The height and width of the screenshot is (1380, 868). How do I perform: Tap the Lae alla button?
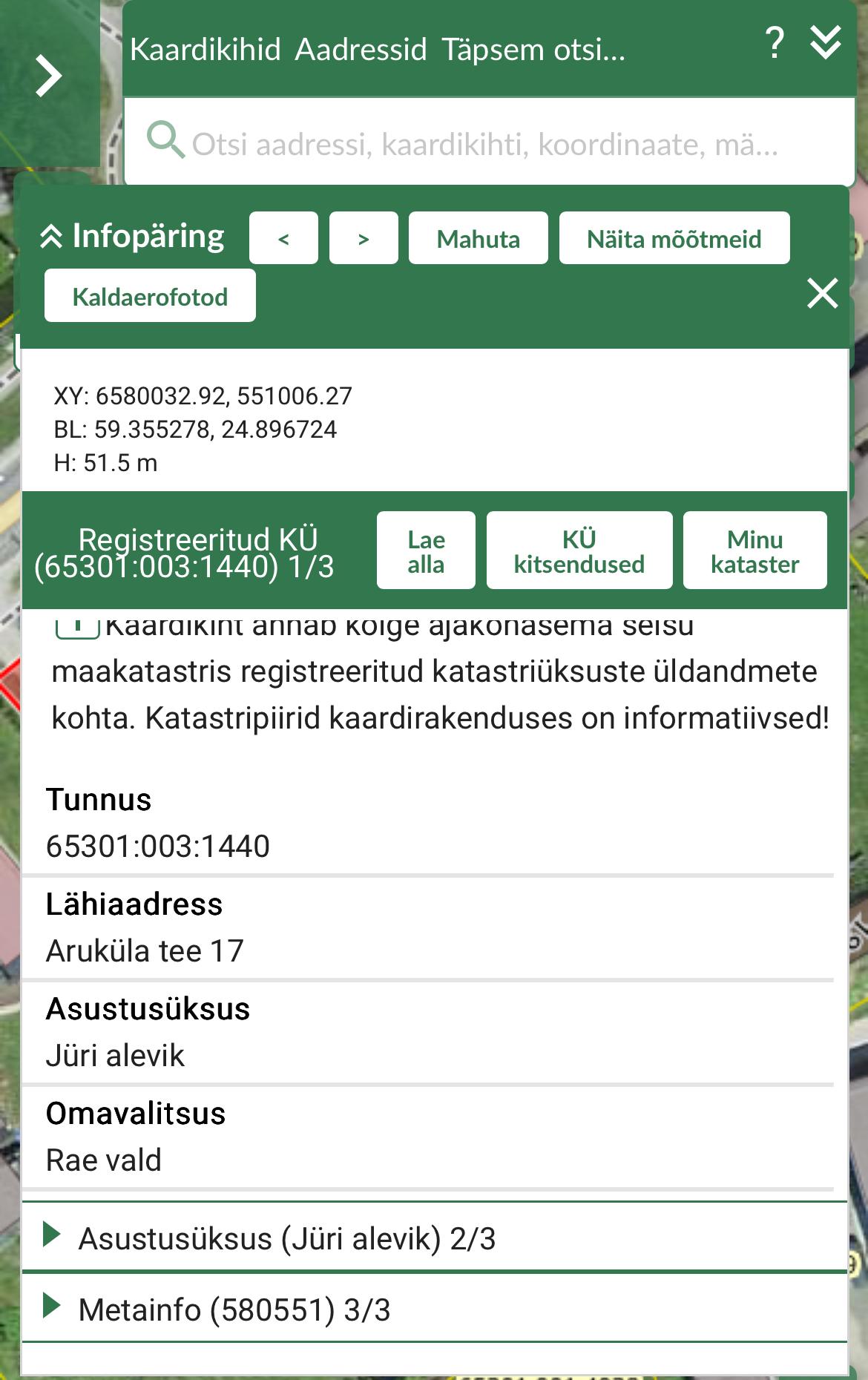pos(426,551)
